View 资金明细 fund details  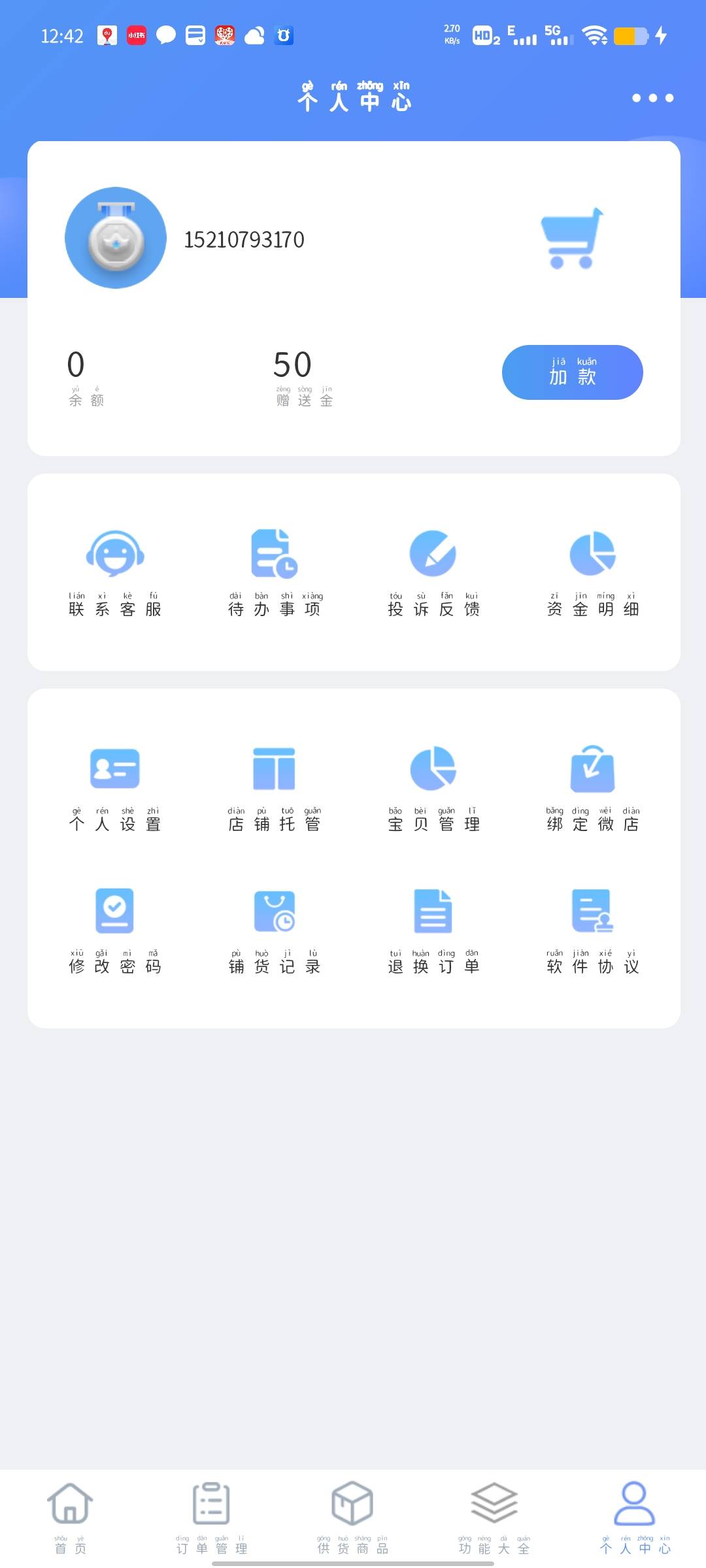tap(592, 572)
